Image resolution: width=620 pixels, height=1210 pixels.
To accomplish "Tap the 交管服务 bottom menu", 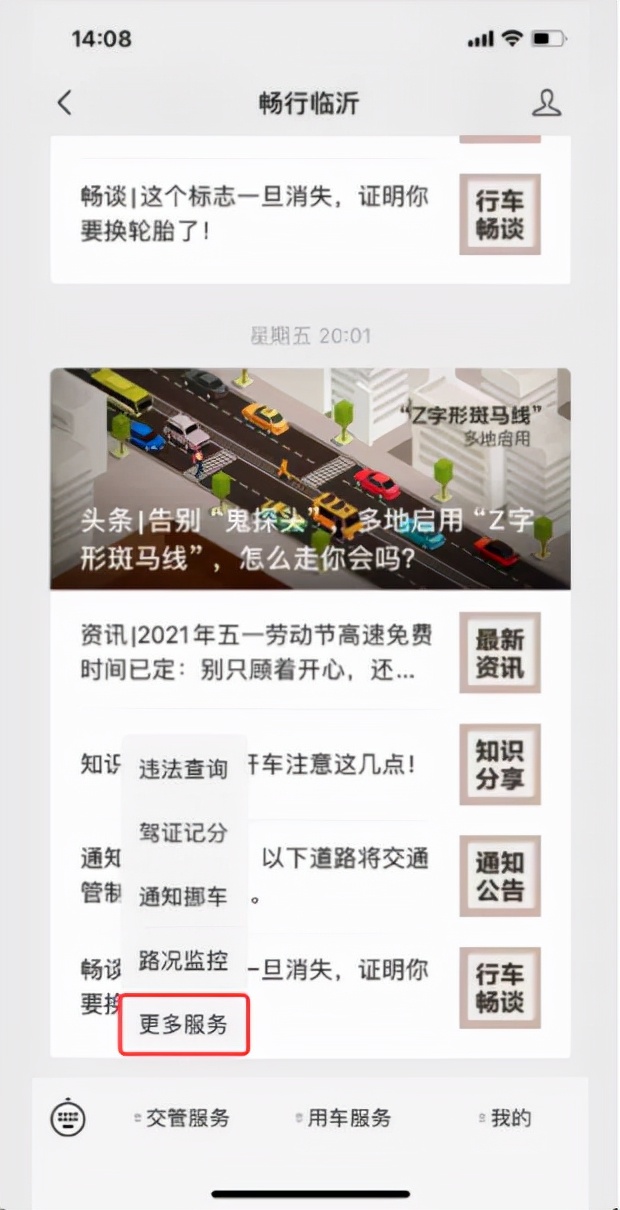I will tap(181, 1118).
